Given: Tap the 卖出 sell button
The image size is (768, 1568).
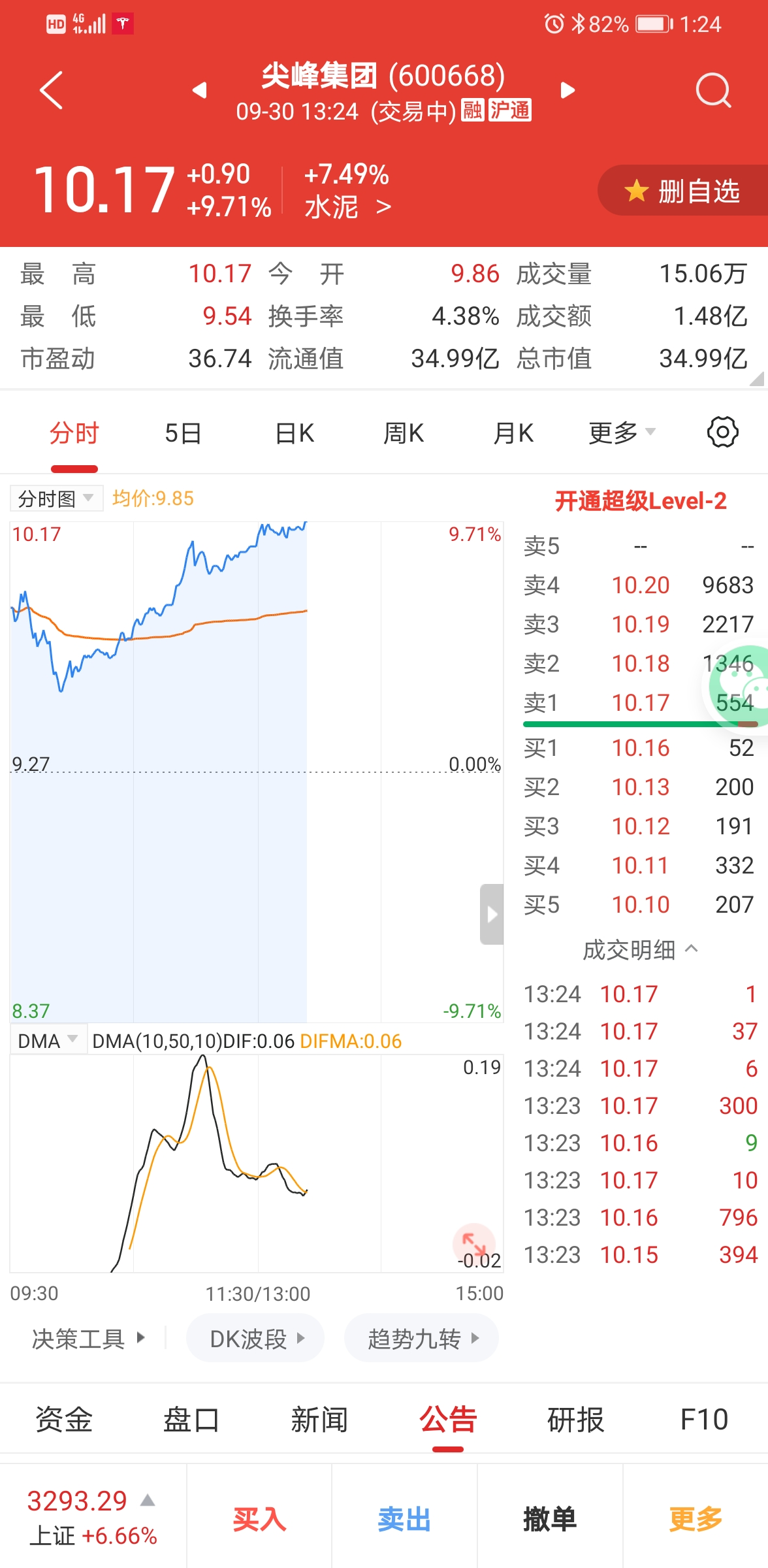Looking at the screenshot, I should coord(404,1519).
